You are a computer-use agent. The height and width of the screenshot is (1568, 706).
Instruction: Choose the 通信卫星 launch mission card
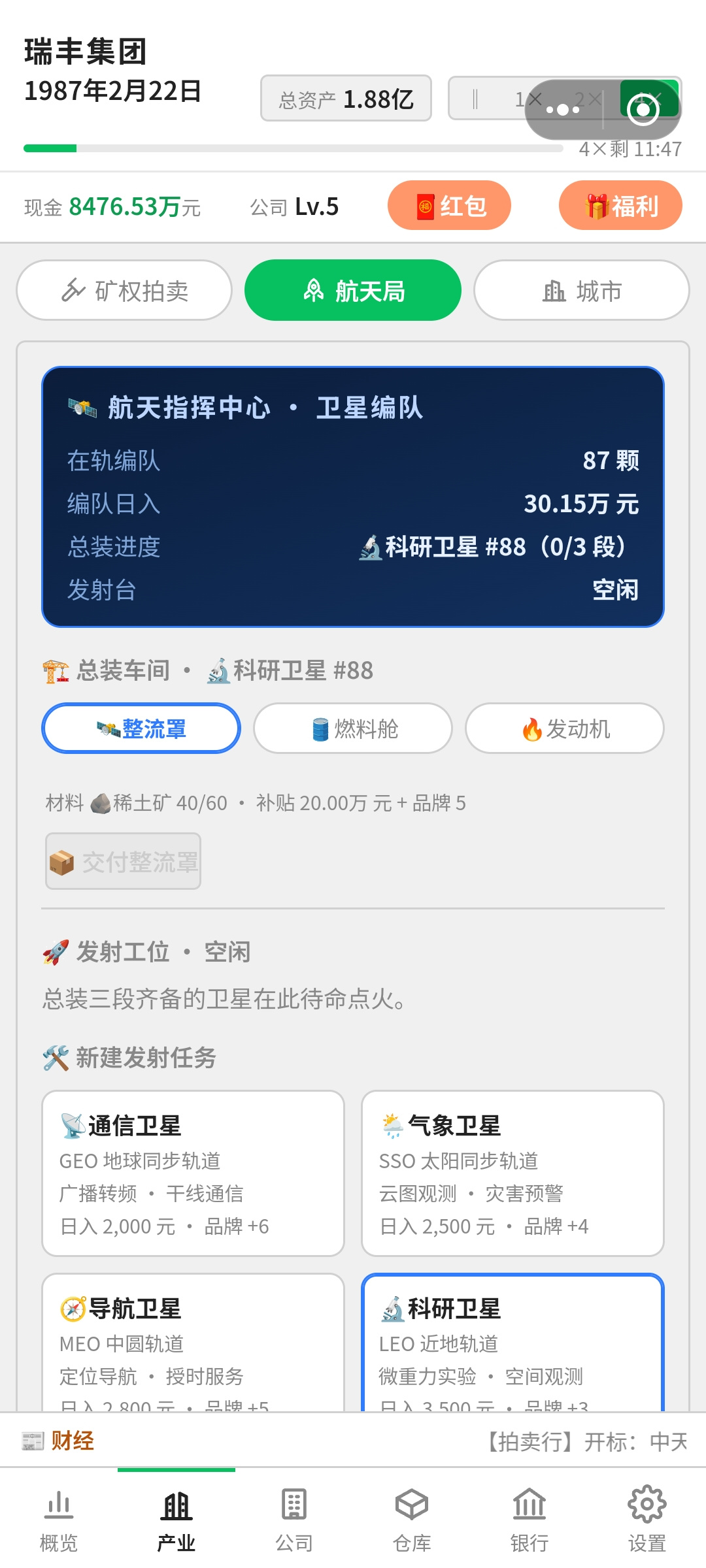[x=193, y=1173]
